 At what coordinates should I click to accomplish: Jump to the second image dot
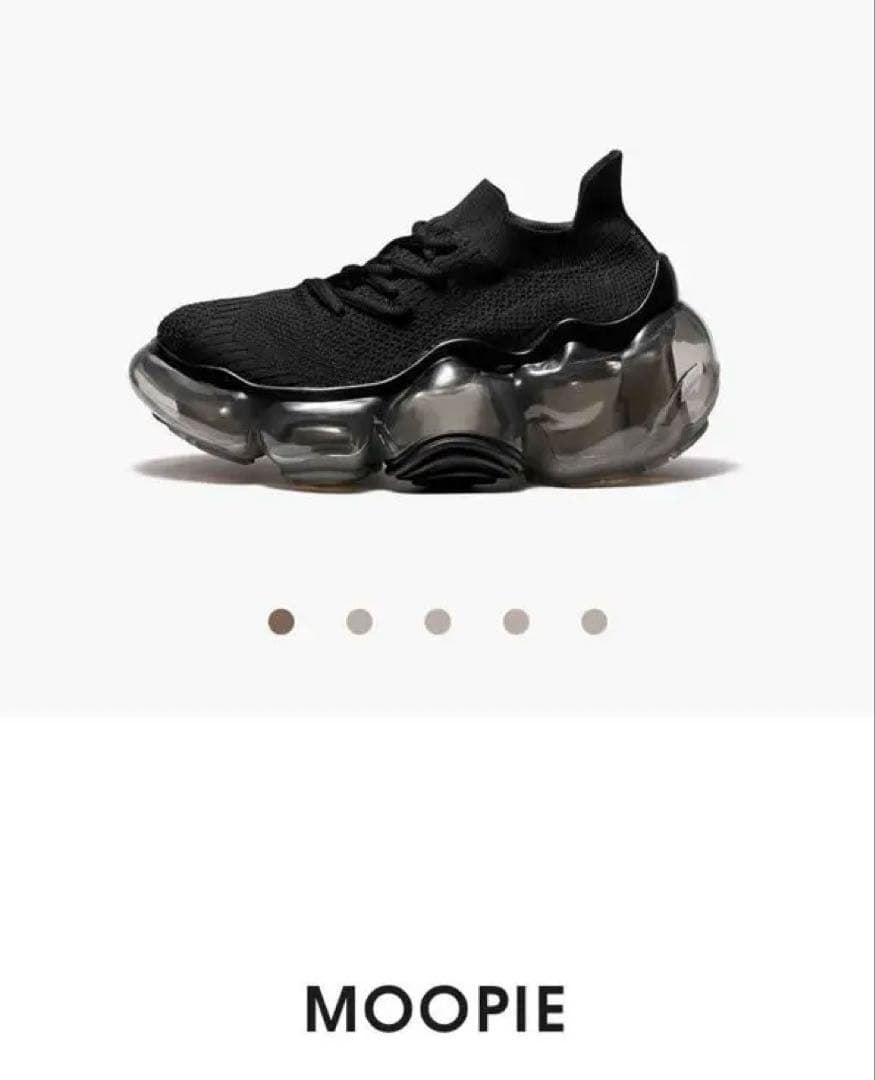[359, 622]
